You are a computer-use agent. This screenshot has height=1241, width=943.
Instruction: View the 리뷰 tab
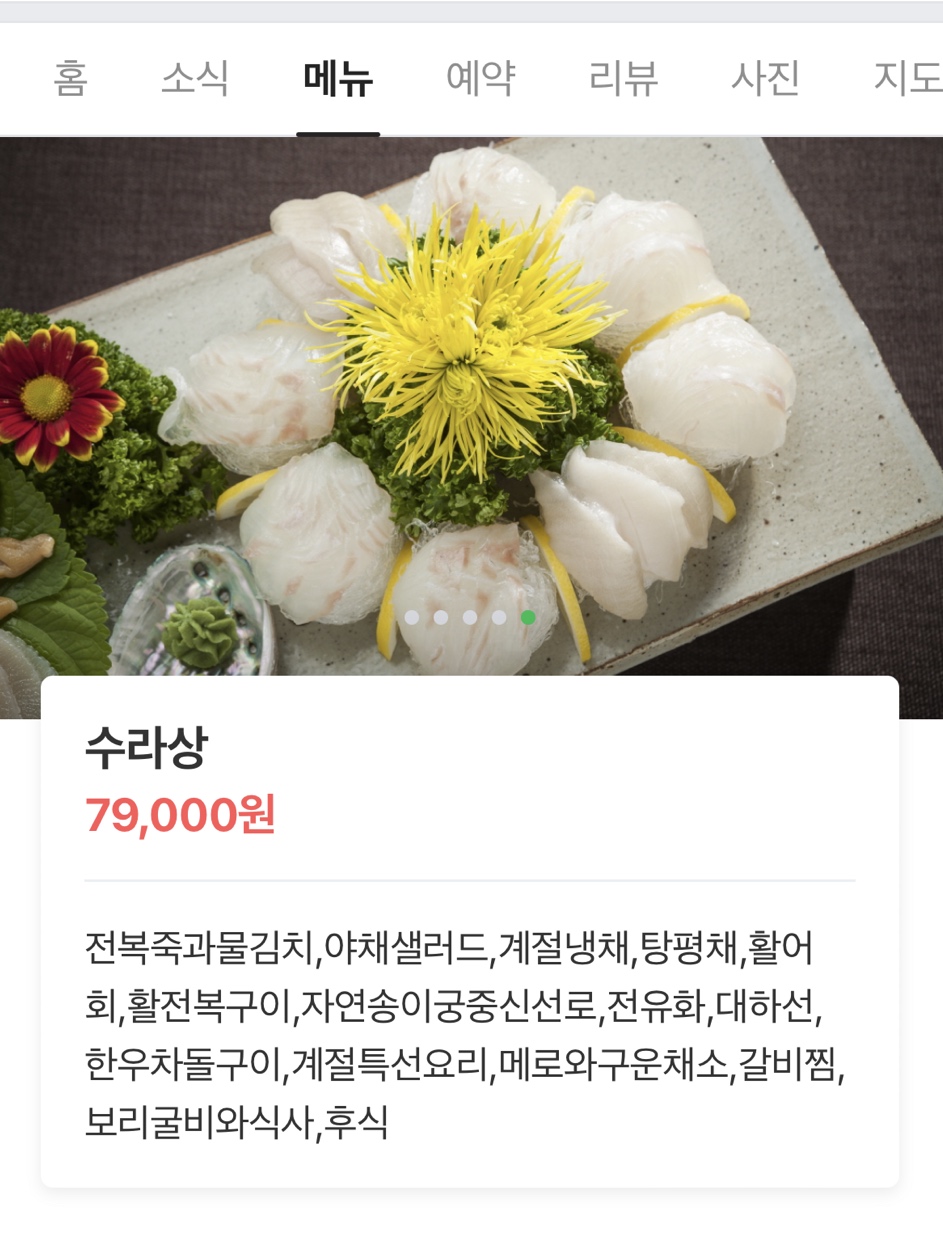623,79
